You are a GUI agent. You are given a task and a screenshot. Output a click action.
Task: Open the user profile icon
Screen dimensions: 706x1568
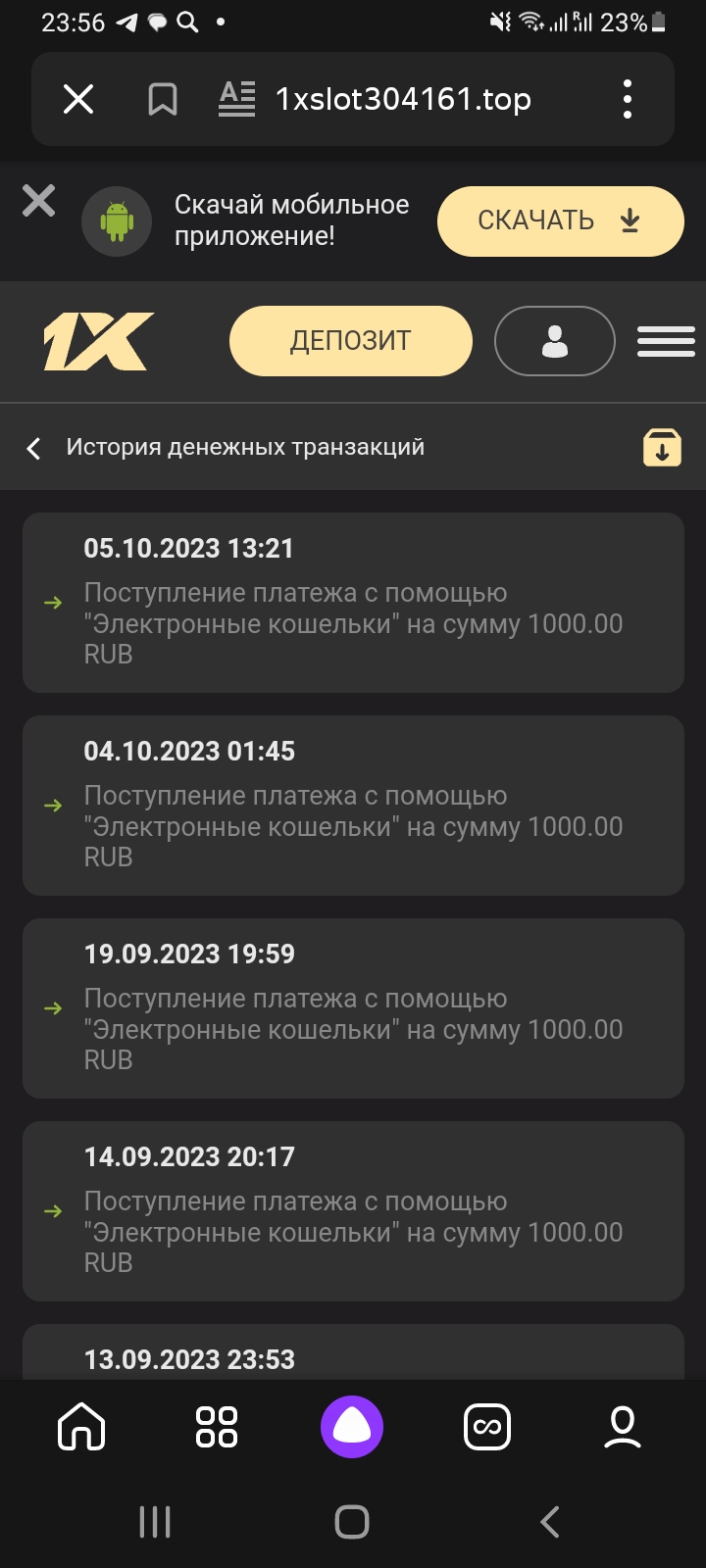point(555,341)
